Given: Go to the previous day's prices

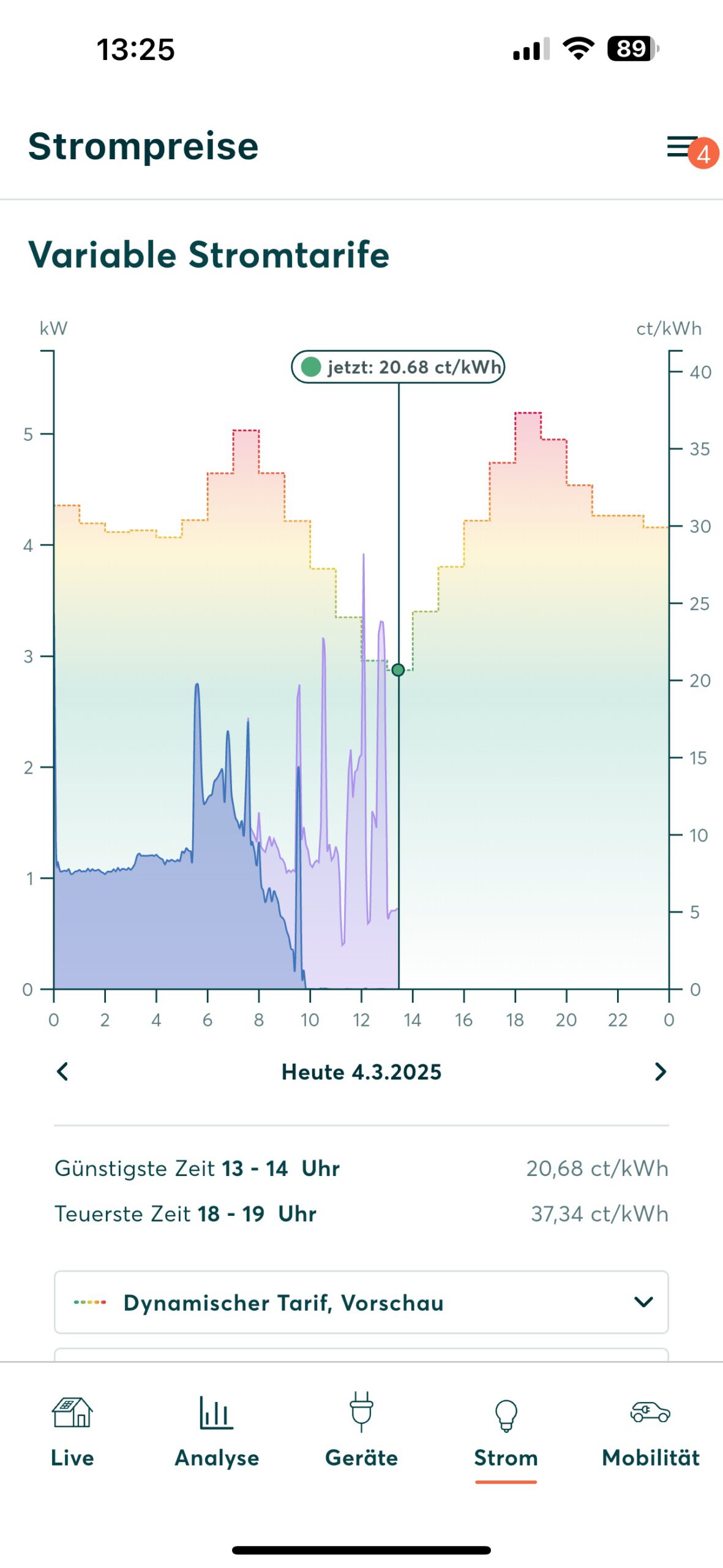Looking at the screenshot, I should click(62, 1072).
